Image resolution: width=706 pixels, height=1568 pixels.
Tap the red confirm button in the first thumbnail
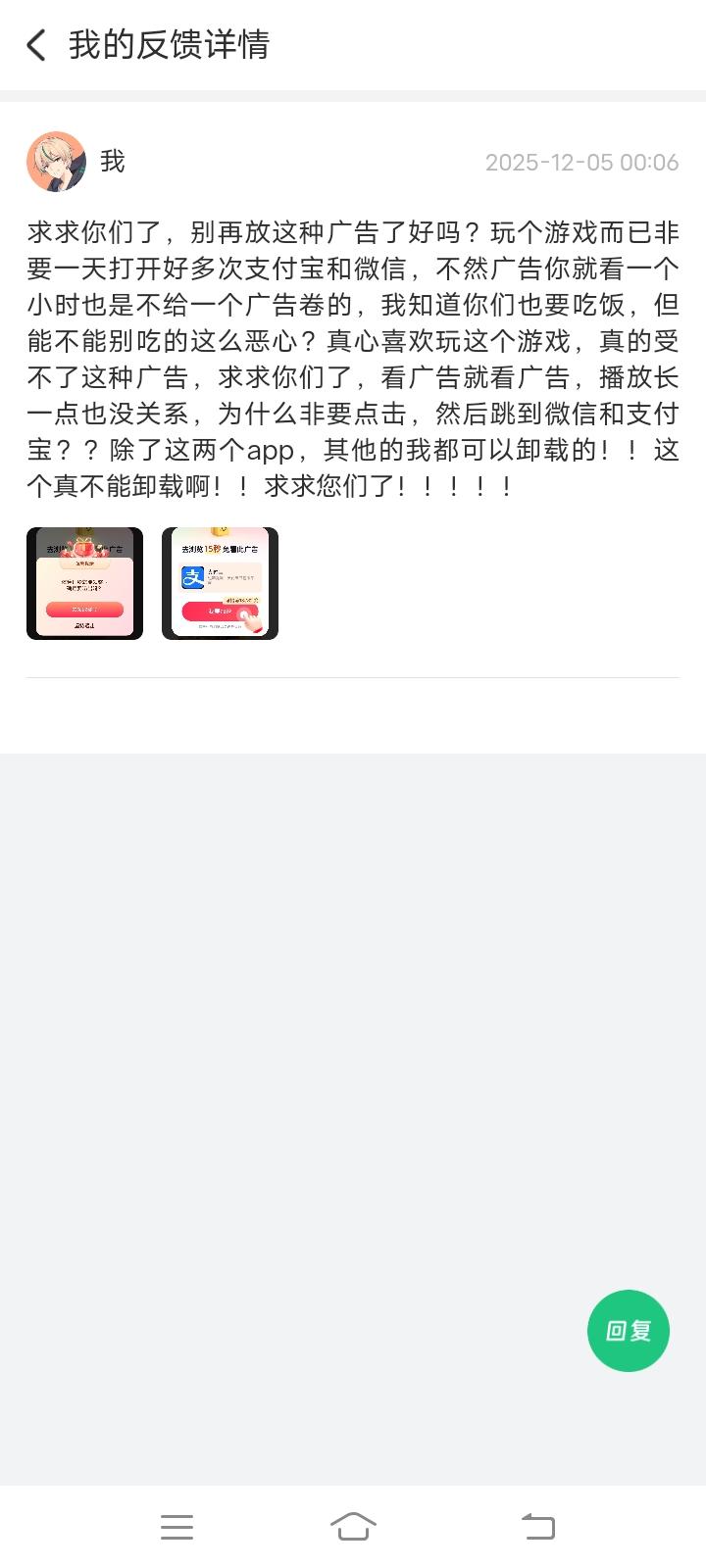pyautogui.click(x=84, y=609)
